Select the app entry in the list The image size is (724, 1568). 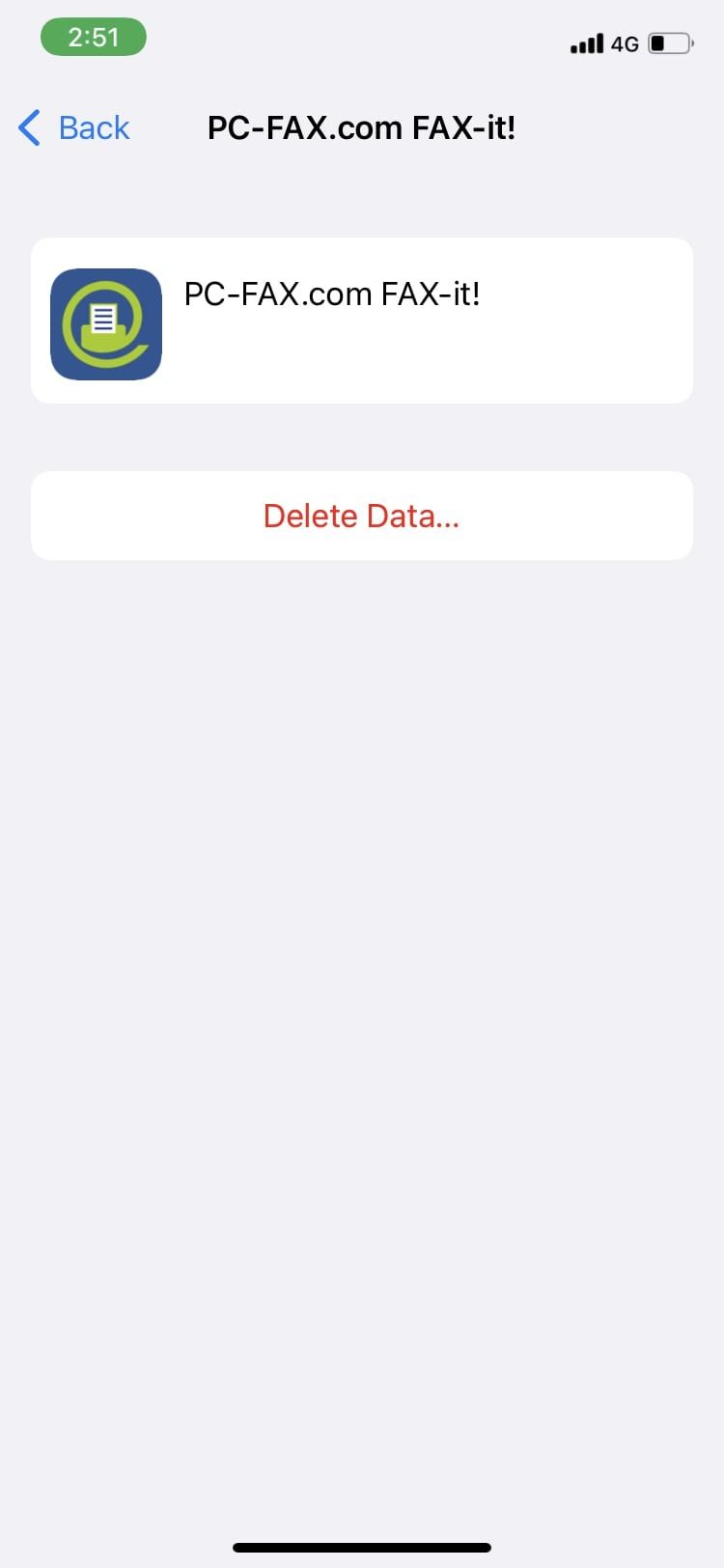click(x=362, y=320)
